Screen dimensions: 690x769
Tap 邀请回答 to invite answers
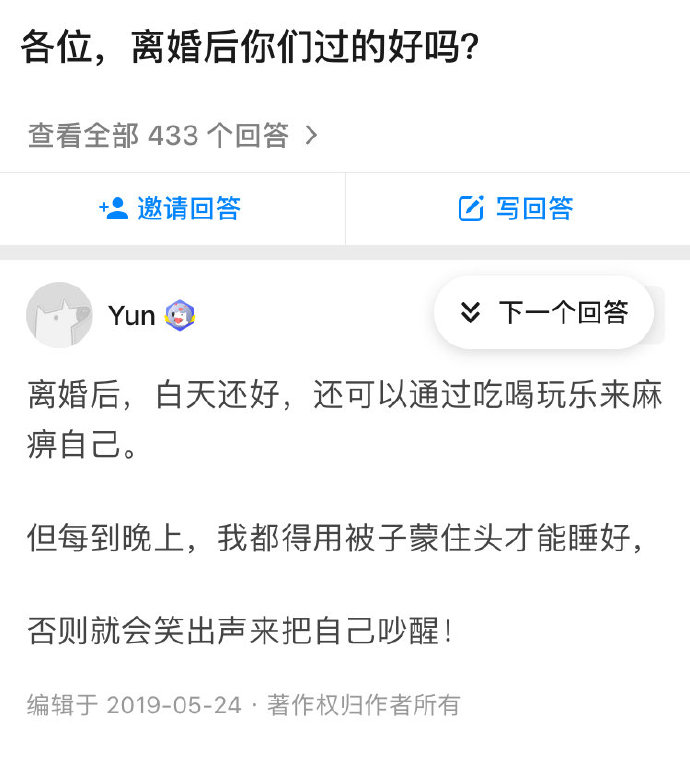tap(171, 209)
